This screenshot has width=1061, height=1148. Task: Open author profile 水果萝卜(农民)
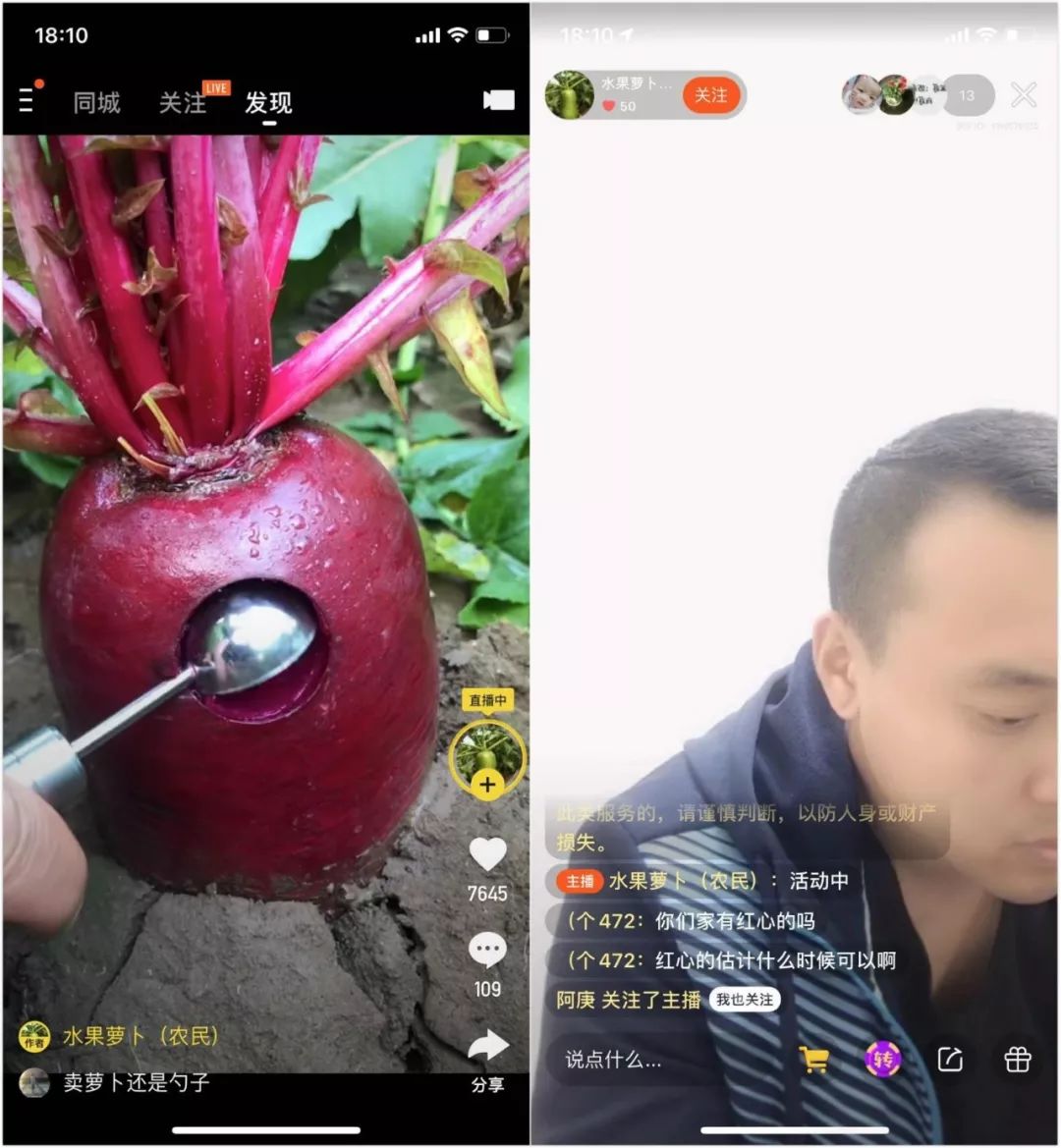coord(140,1036)
